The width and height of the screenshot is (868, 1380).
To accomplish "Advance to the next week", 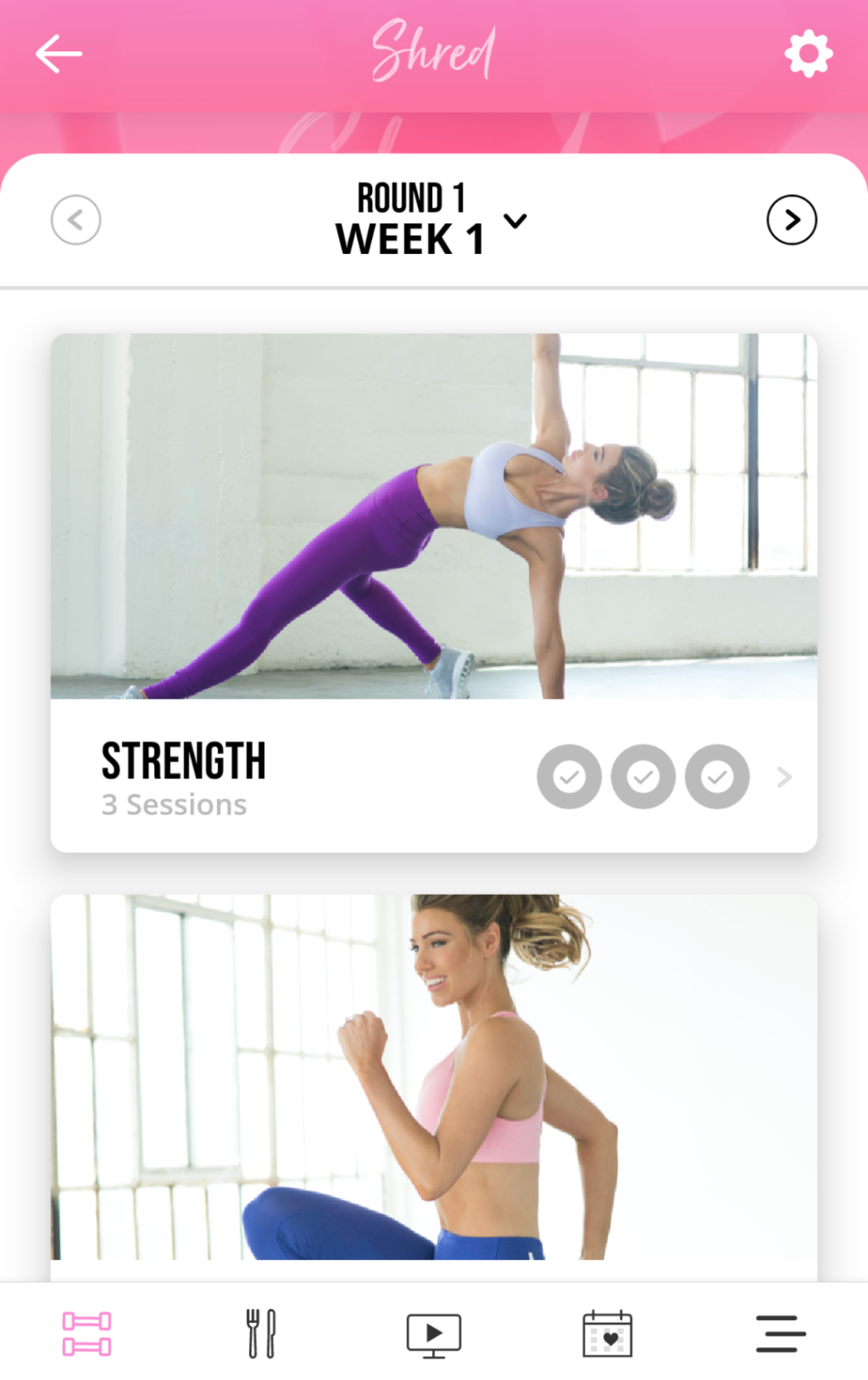I will tap(791, 220).
